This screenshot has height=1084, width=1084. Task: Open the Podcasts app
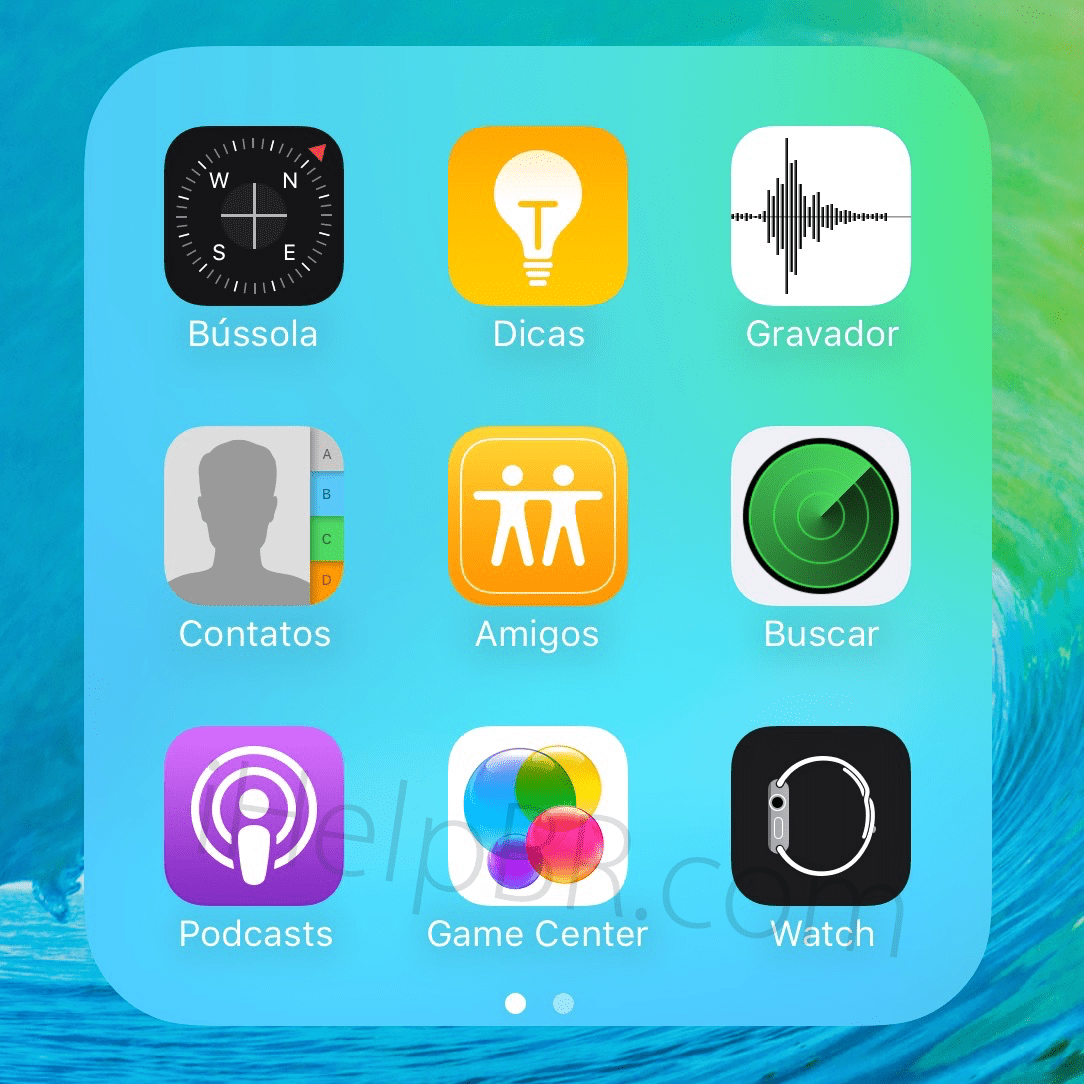click(253, 816)
